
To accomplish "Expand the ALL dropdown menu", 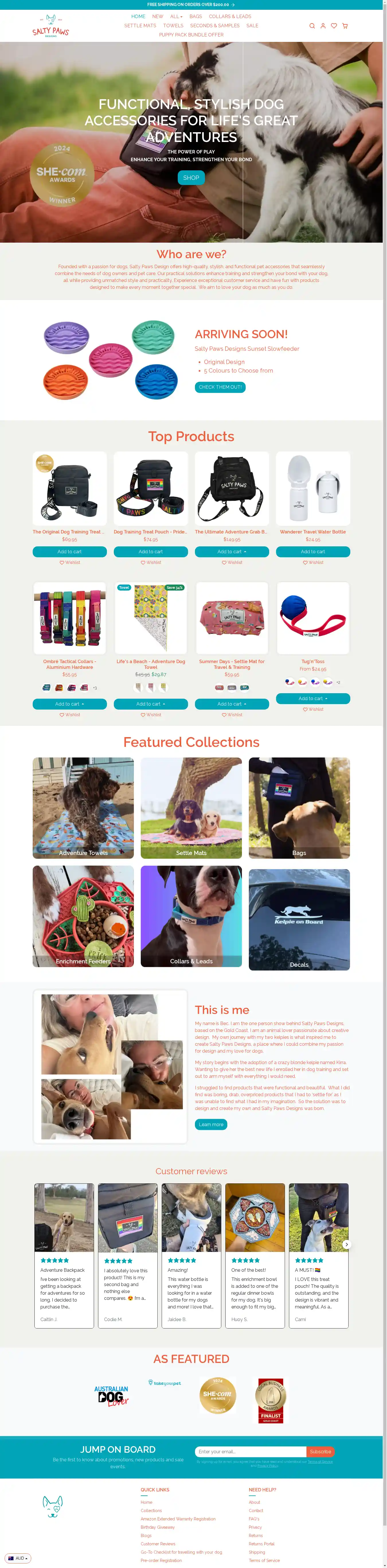I will pyautogui.click(x=176, y=16).
